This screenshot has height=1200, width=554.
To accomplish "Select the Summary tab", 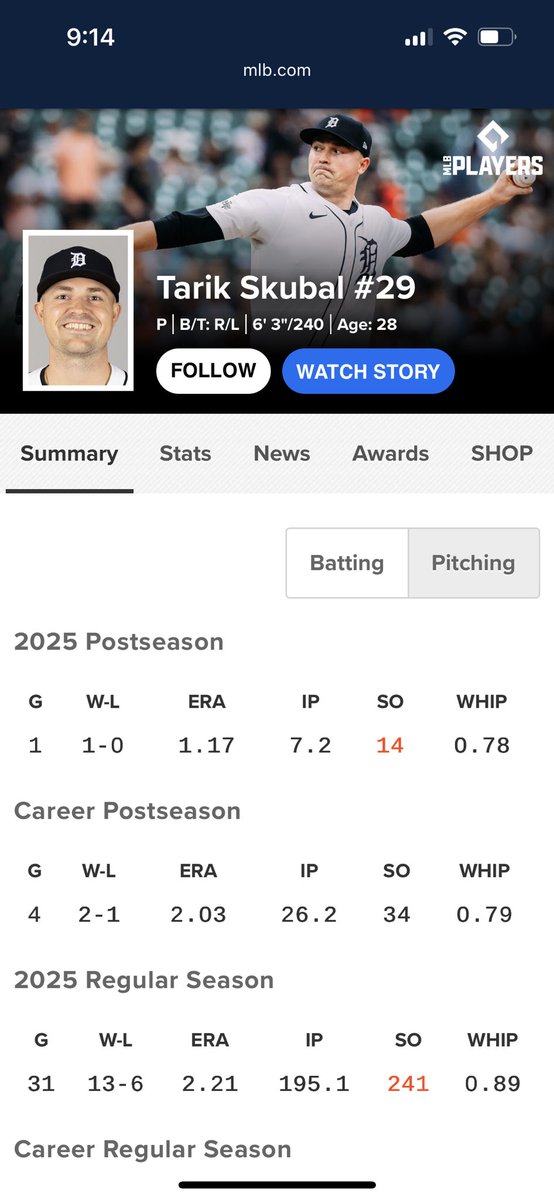I will [x=69, y=453].
